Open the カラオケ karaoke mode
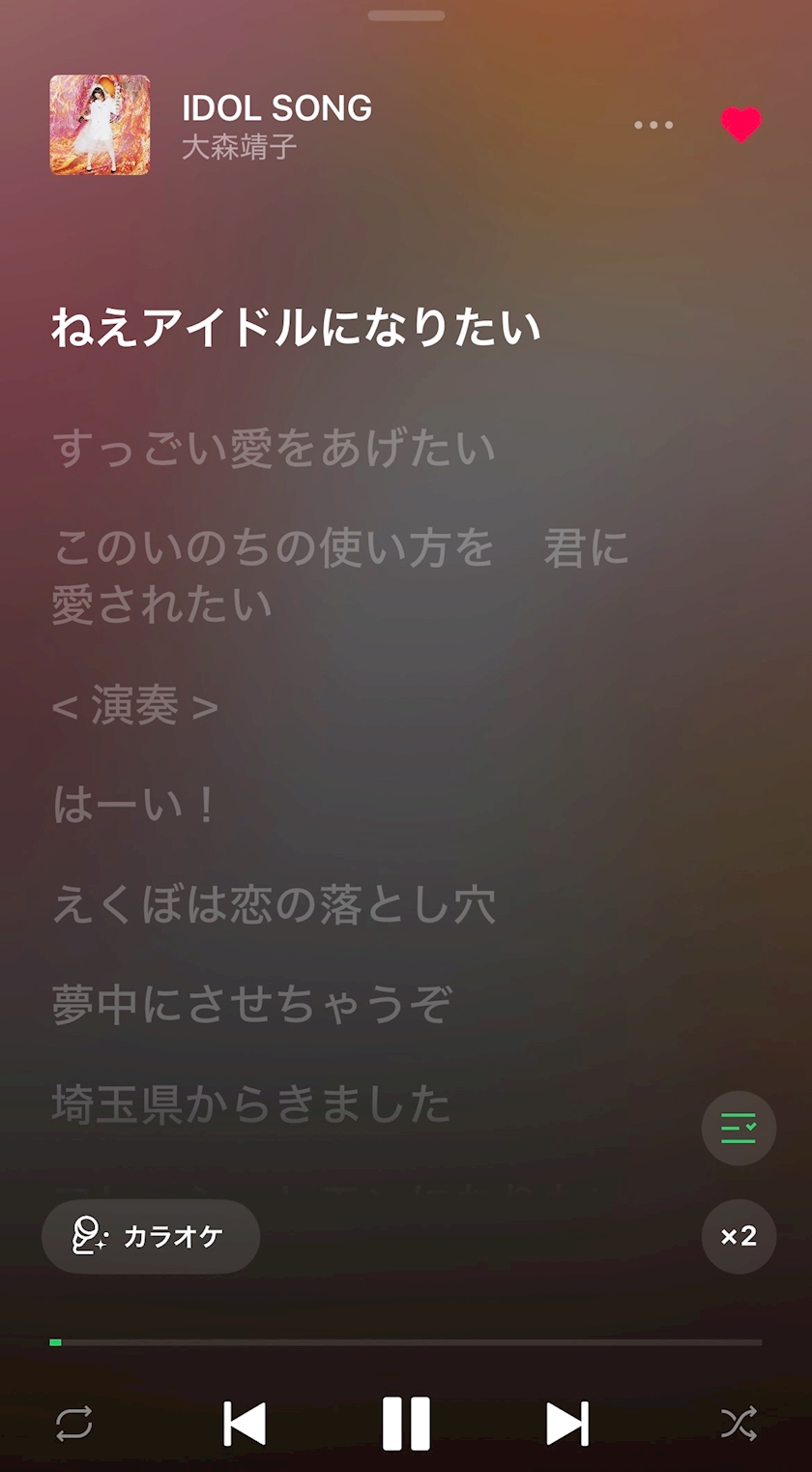This screenshot has height=1472, width=812. [x=151, y=1236]
